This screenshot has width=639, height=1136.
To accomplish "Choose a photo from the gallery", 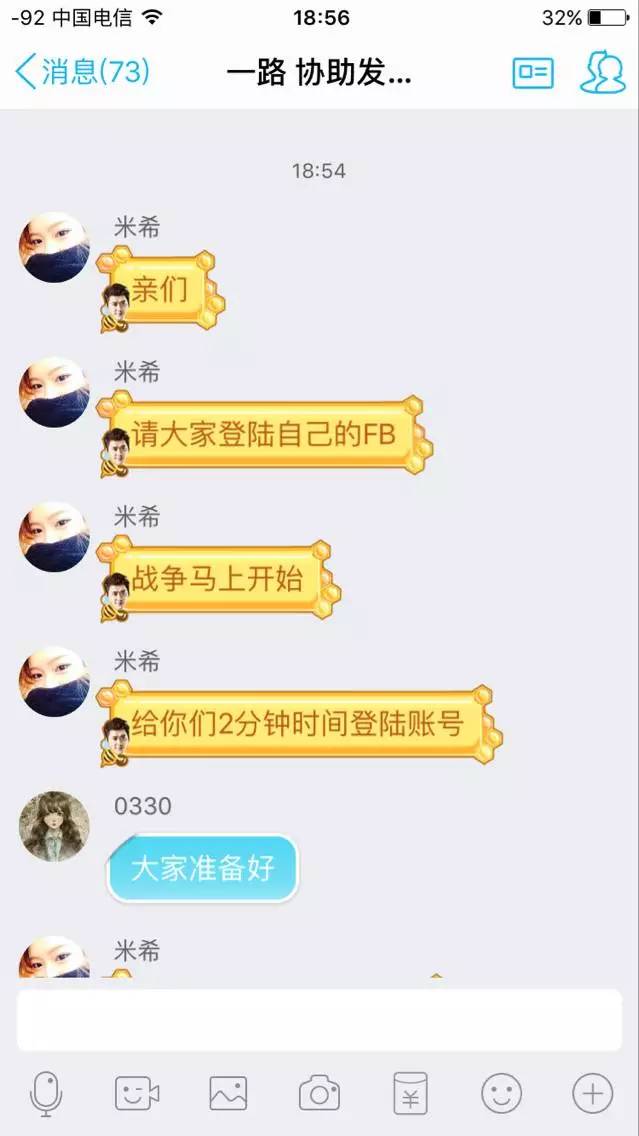I will click(x=228, y=1094).
